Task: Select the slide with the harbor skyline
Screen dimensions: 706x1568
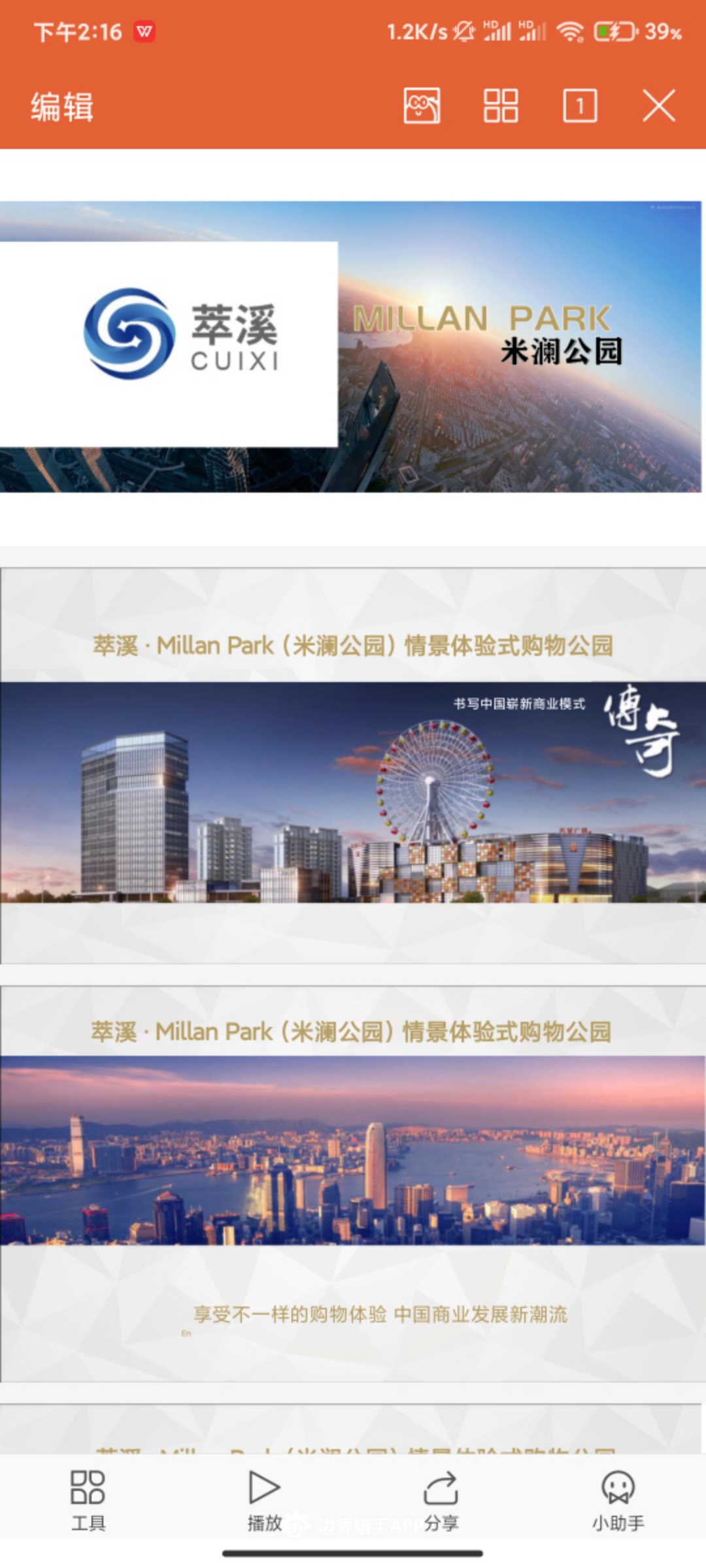Action: pyautogui.click(x=353, y=1183)
